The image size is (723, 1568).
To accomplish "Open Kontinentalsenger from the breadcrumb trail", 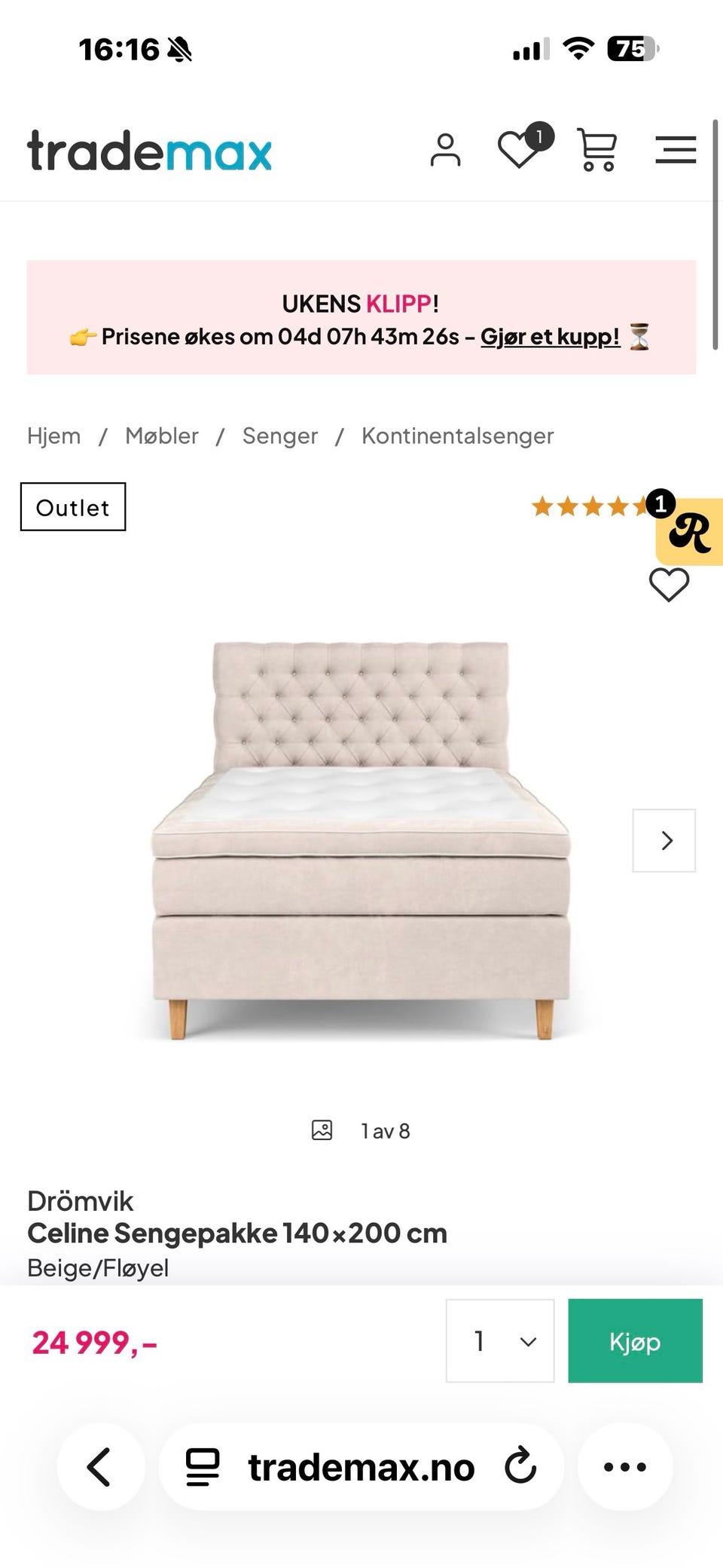I will pyautogui.click(x=457, y=436).
